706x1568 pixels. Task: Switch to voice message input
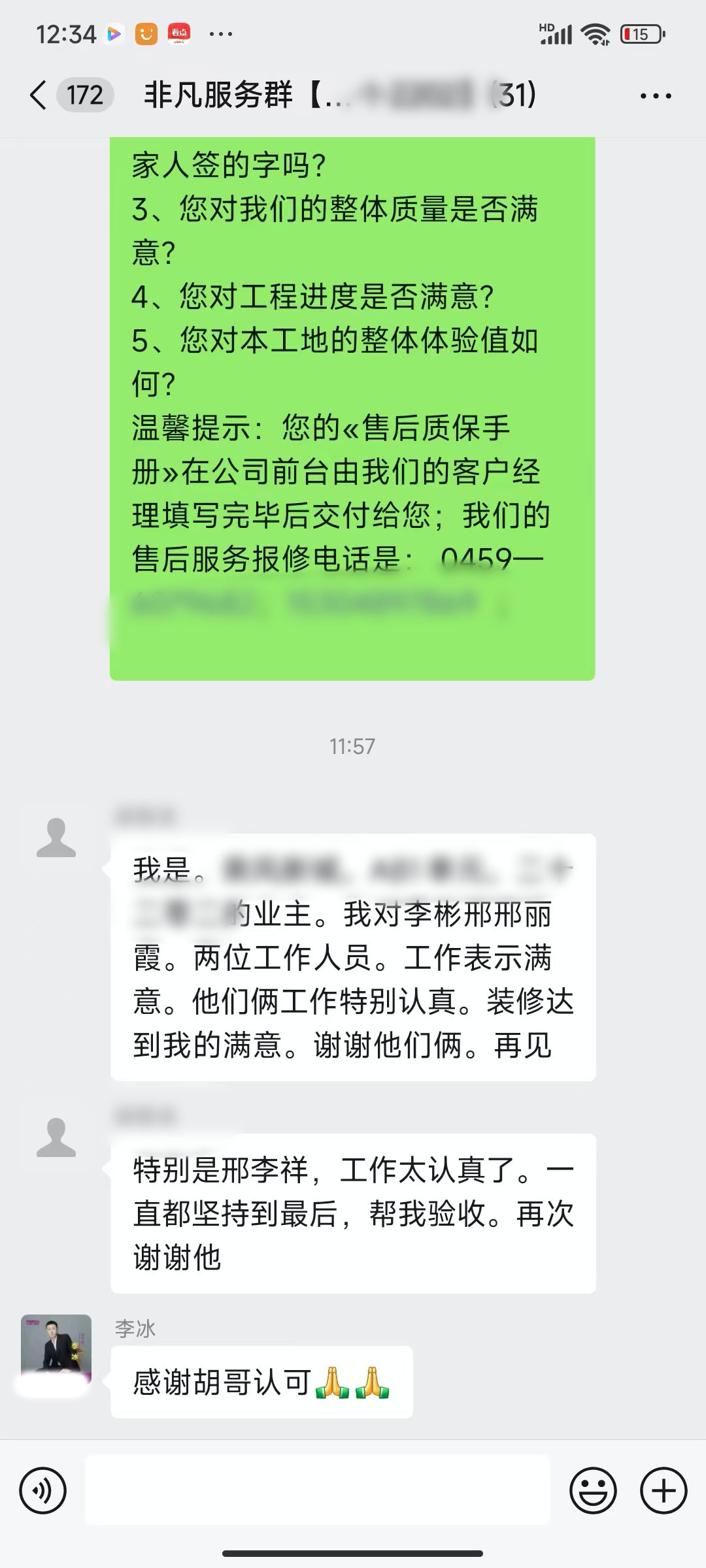(43, 1492)
